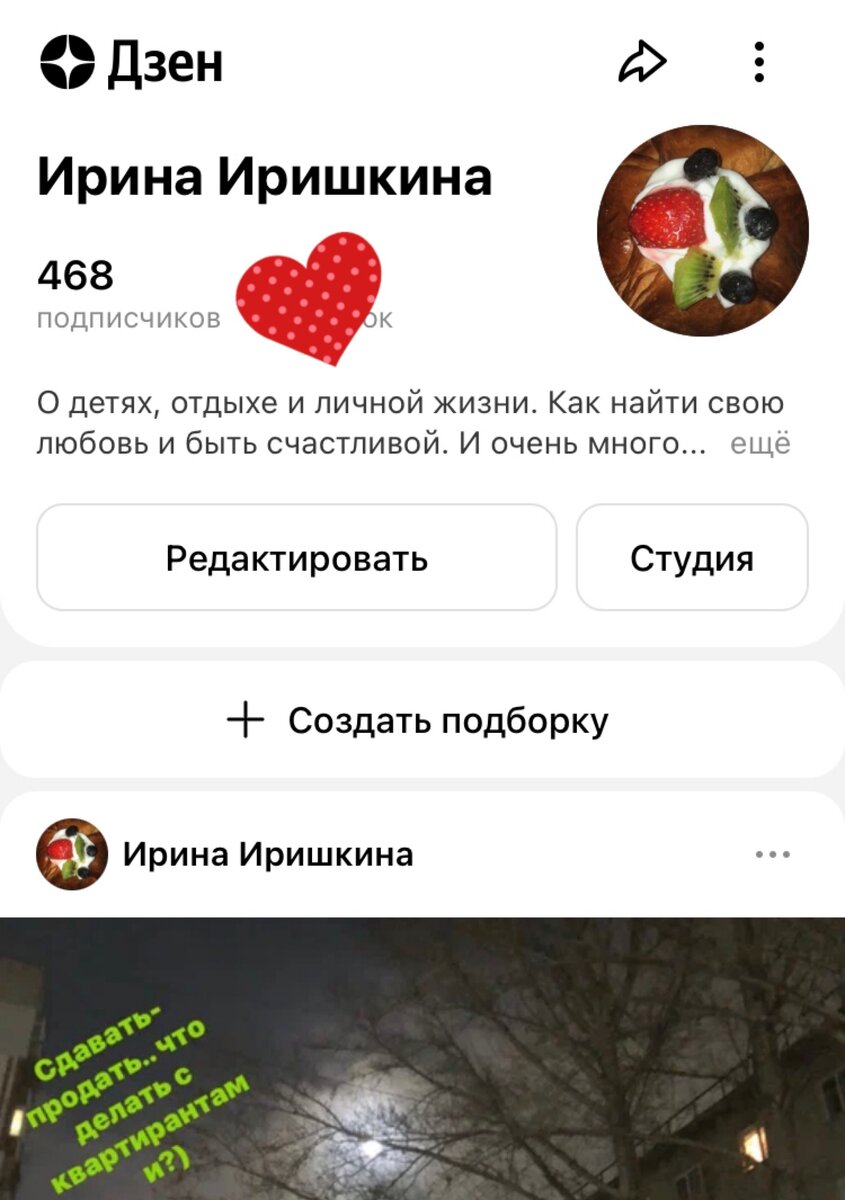
Task: Share this Dzen channel
Action: pyautogui.click(x=642, y=63)
